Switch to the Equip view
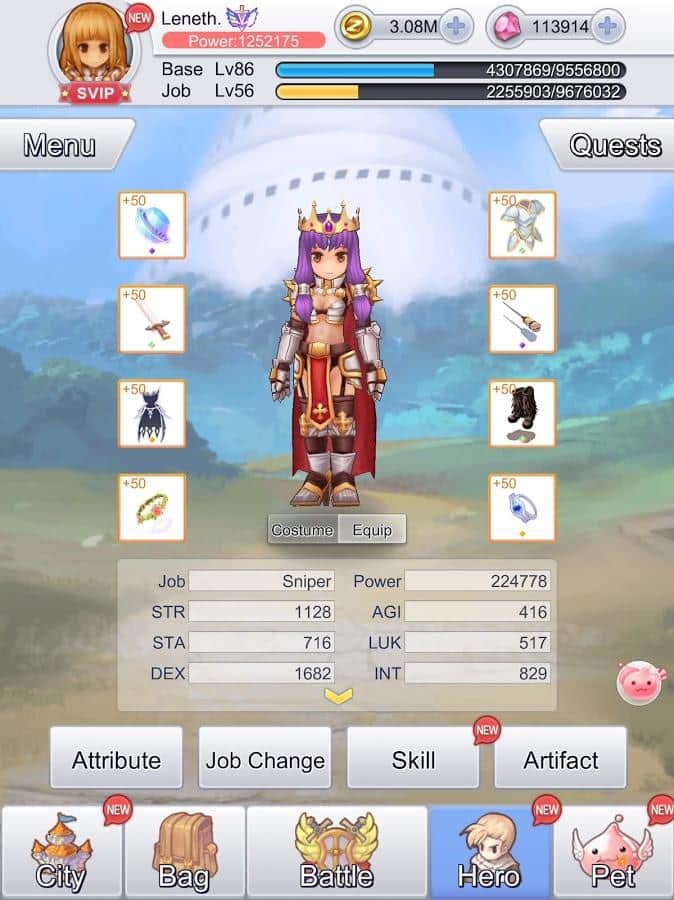 point(372,530)
